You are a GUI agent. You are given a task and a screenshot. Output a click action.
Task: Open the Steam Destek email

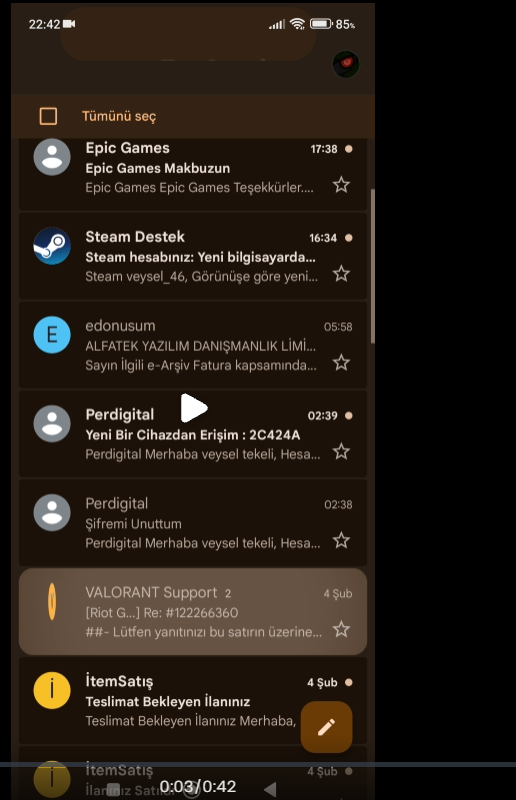(193, 256)
